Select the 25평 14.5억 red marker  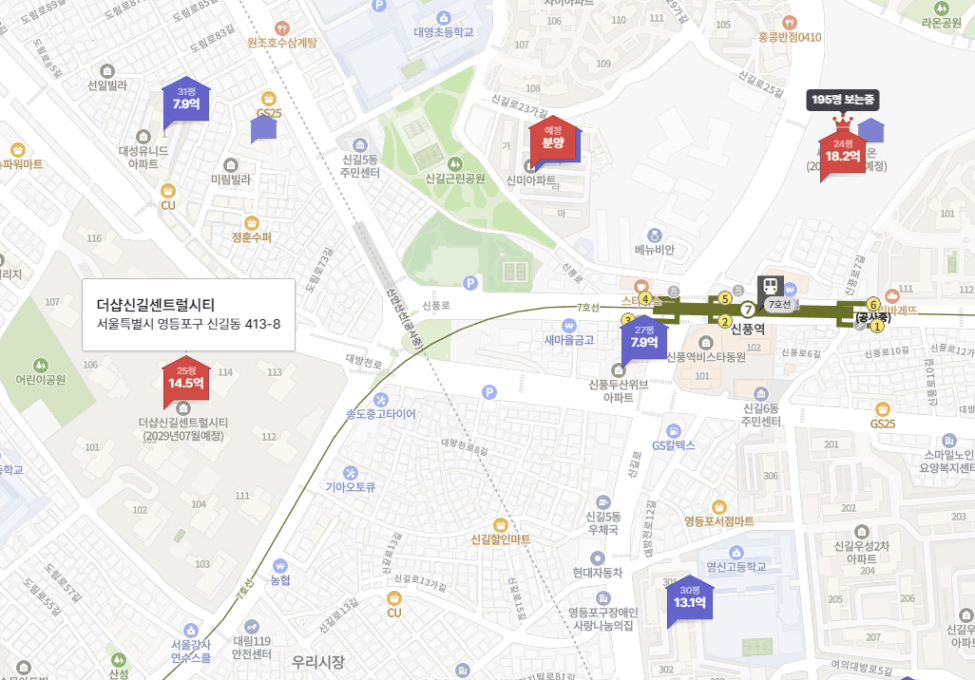(x=186, y=381)
